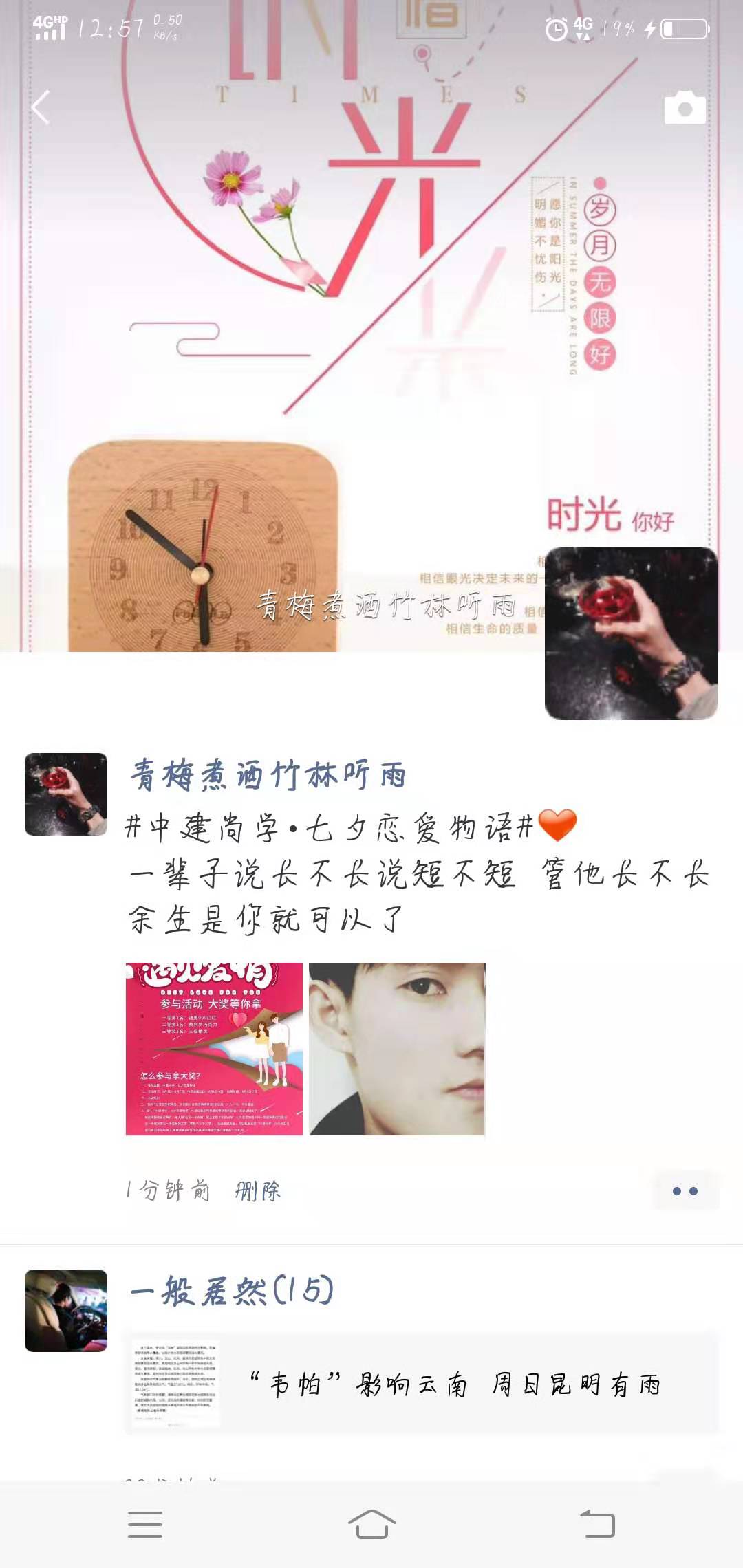Go back using the top-left arrow
Viewport: 743px width, 1568px height.
click(41, 107)
